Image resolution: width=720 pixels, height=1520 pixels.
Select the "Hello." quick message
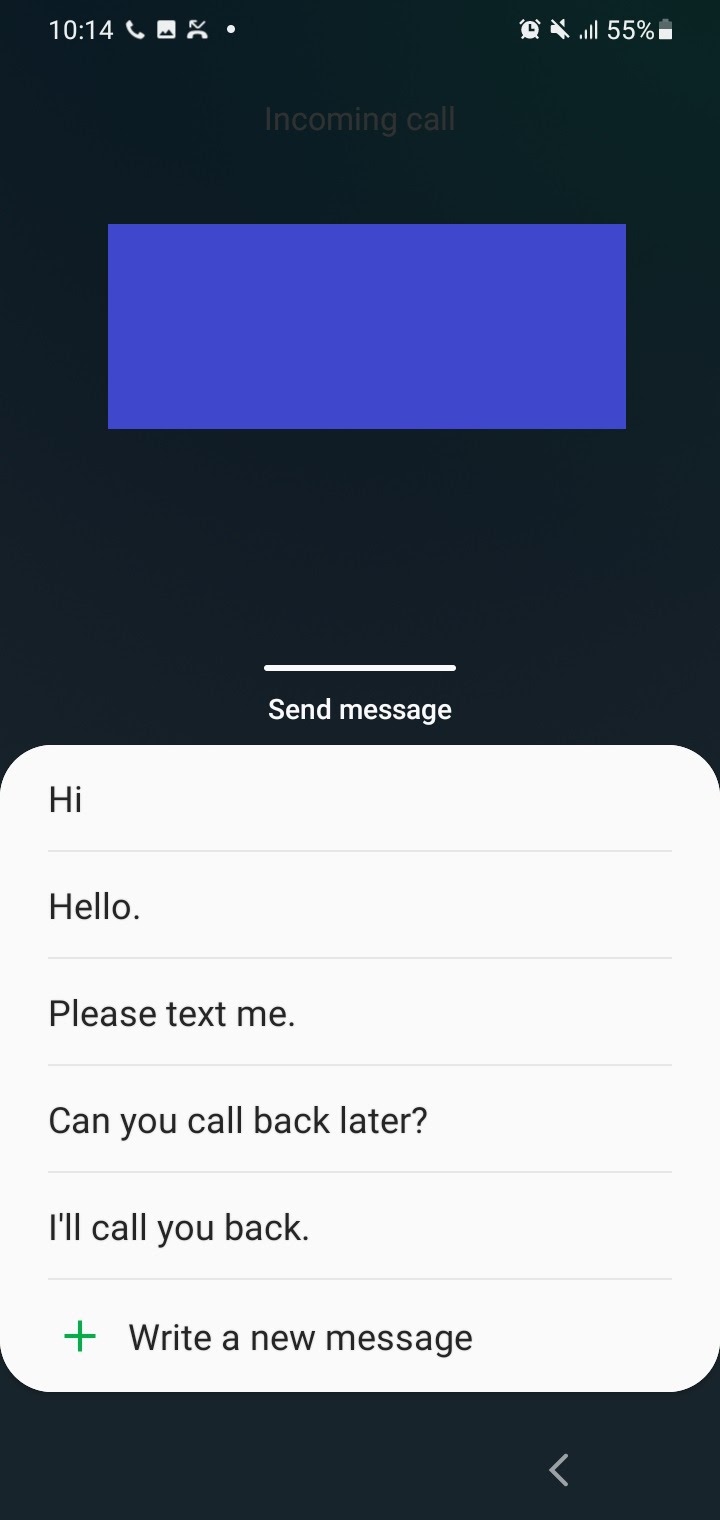[x=360, y=906]
